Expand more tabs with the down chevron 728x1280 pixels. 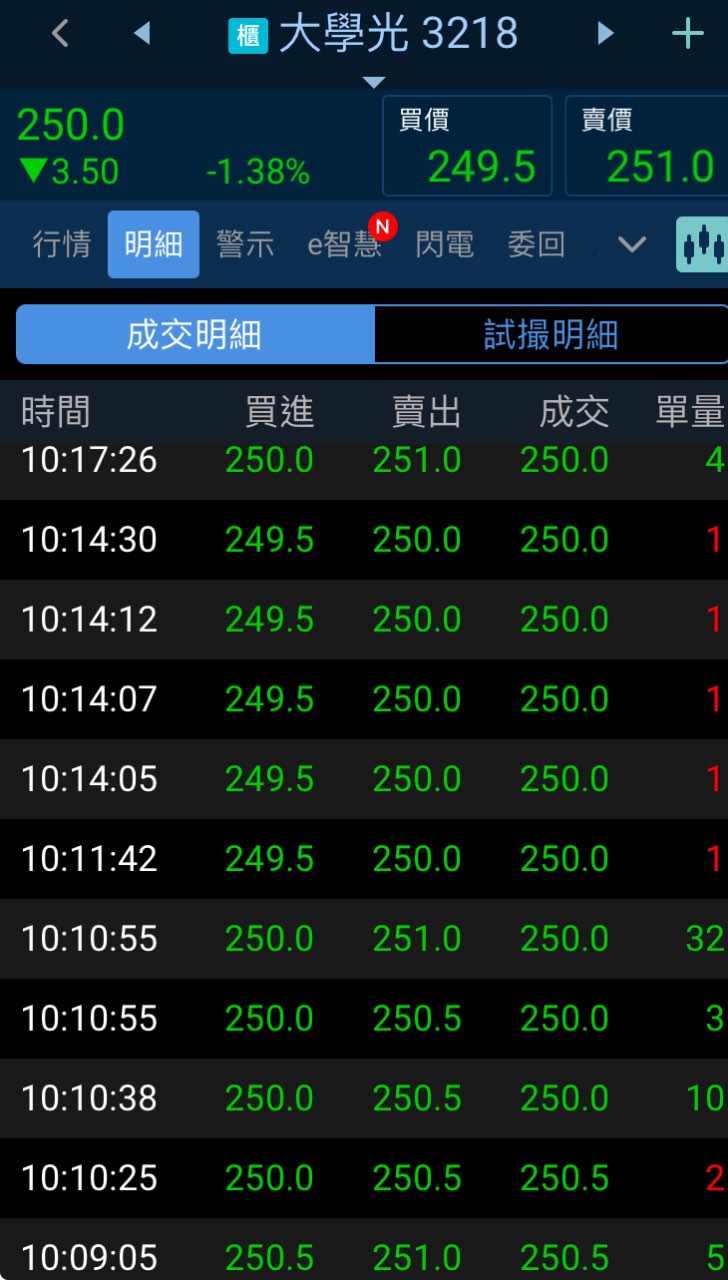pyautogui.click(x=632, y=244)
